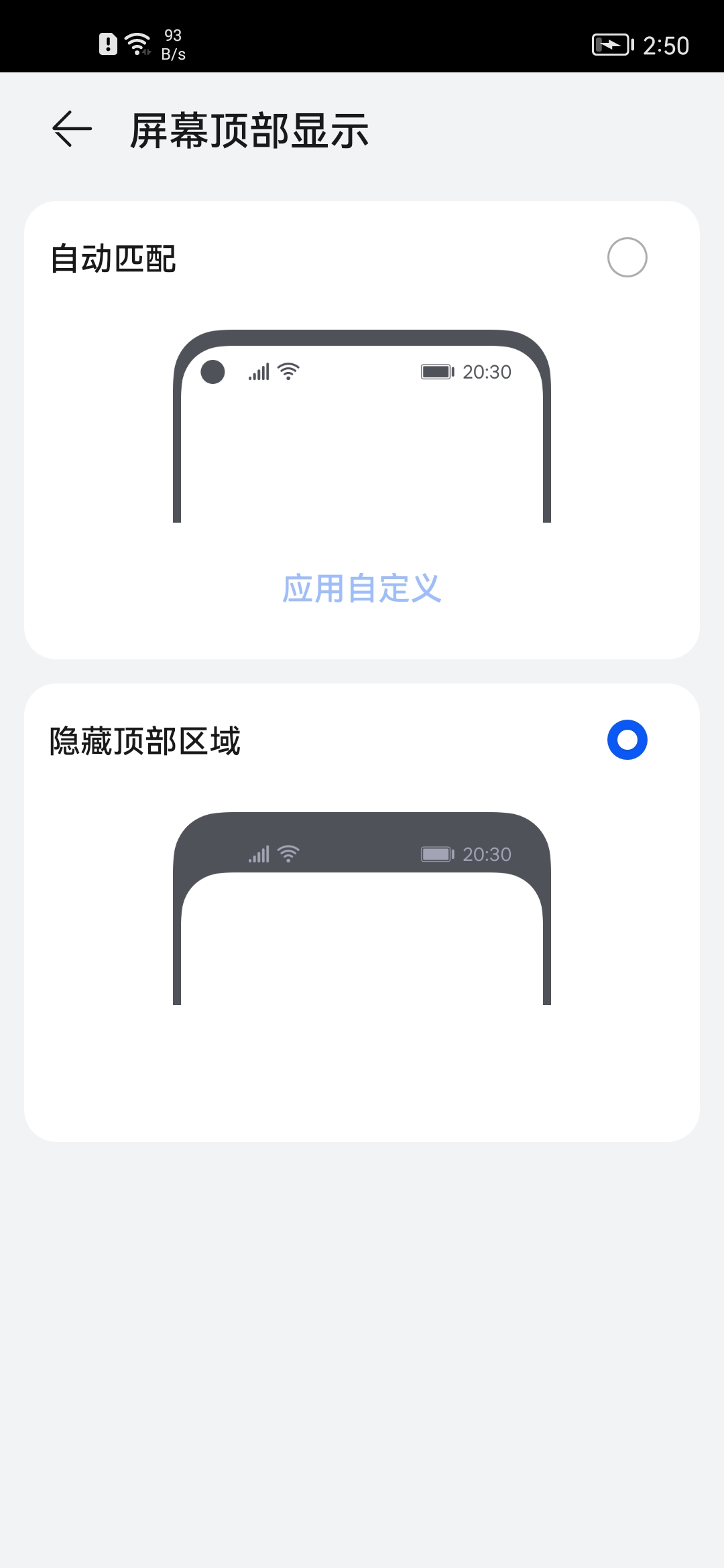Tap the 自动匹配 option label
Image resolution: width=724 pixels, height=1568 pixels.
pyautogui.click(x=114, y=258)
